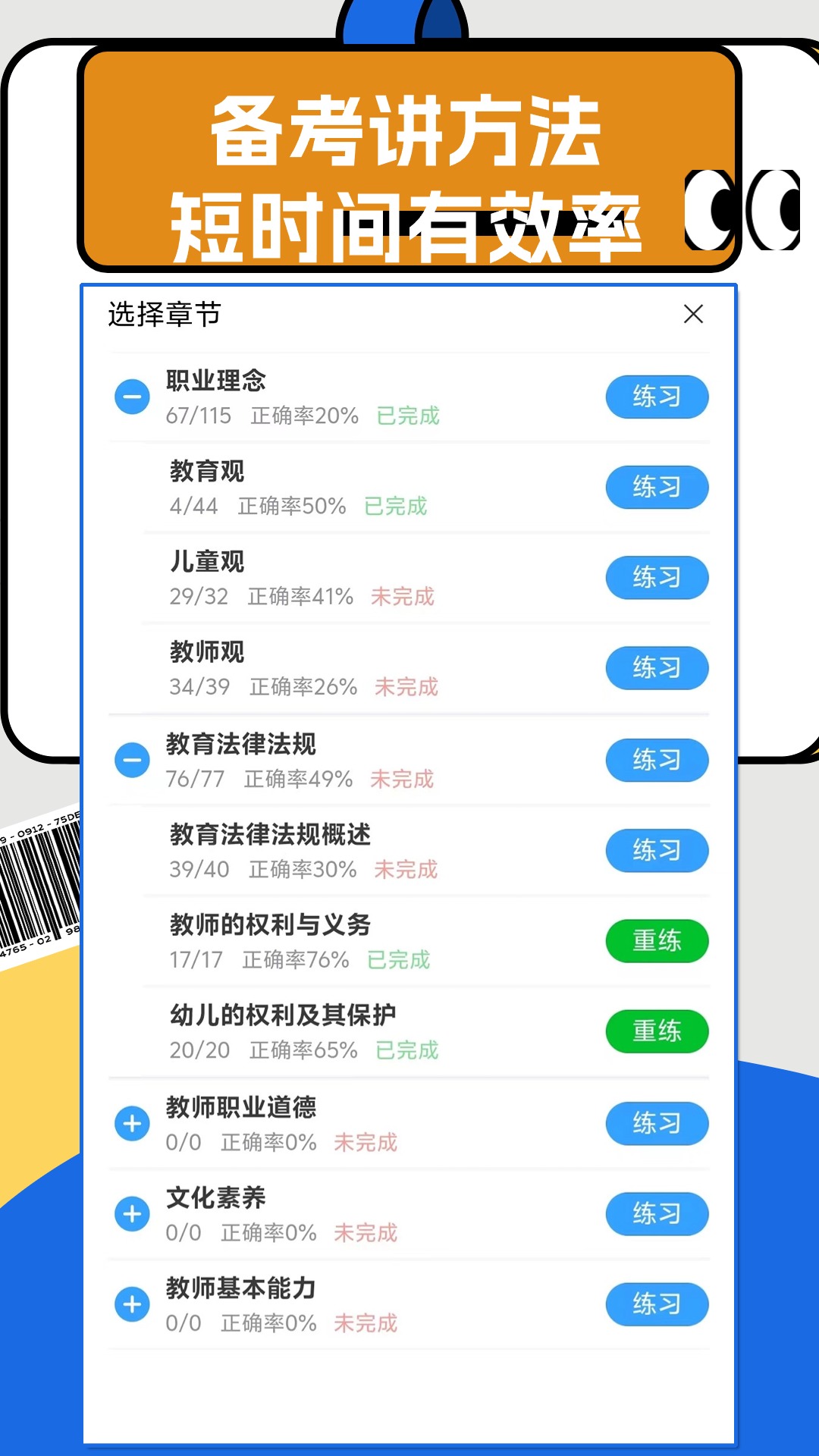Expand the 教师职业道德 chapter
This screenshot has height=1456, width=819.
131,1124
